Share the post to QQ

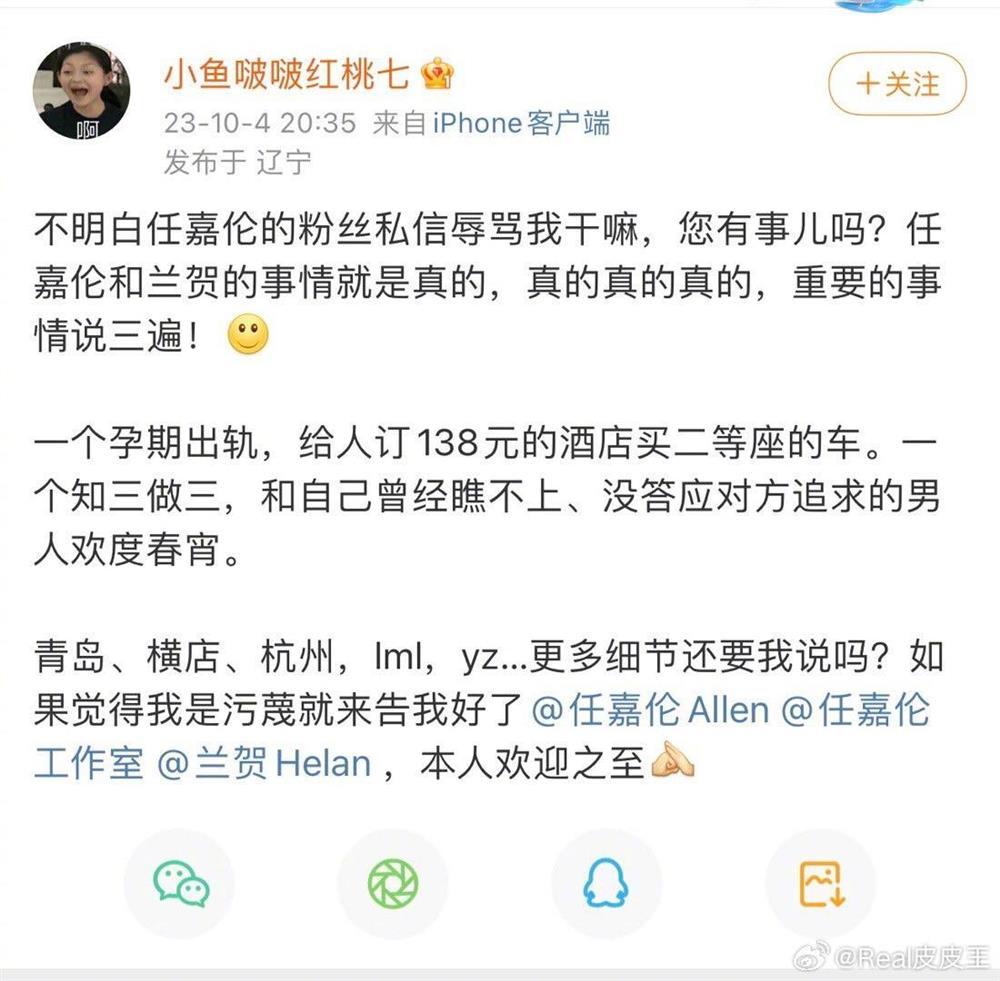click(x=606, y=883)
